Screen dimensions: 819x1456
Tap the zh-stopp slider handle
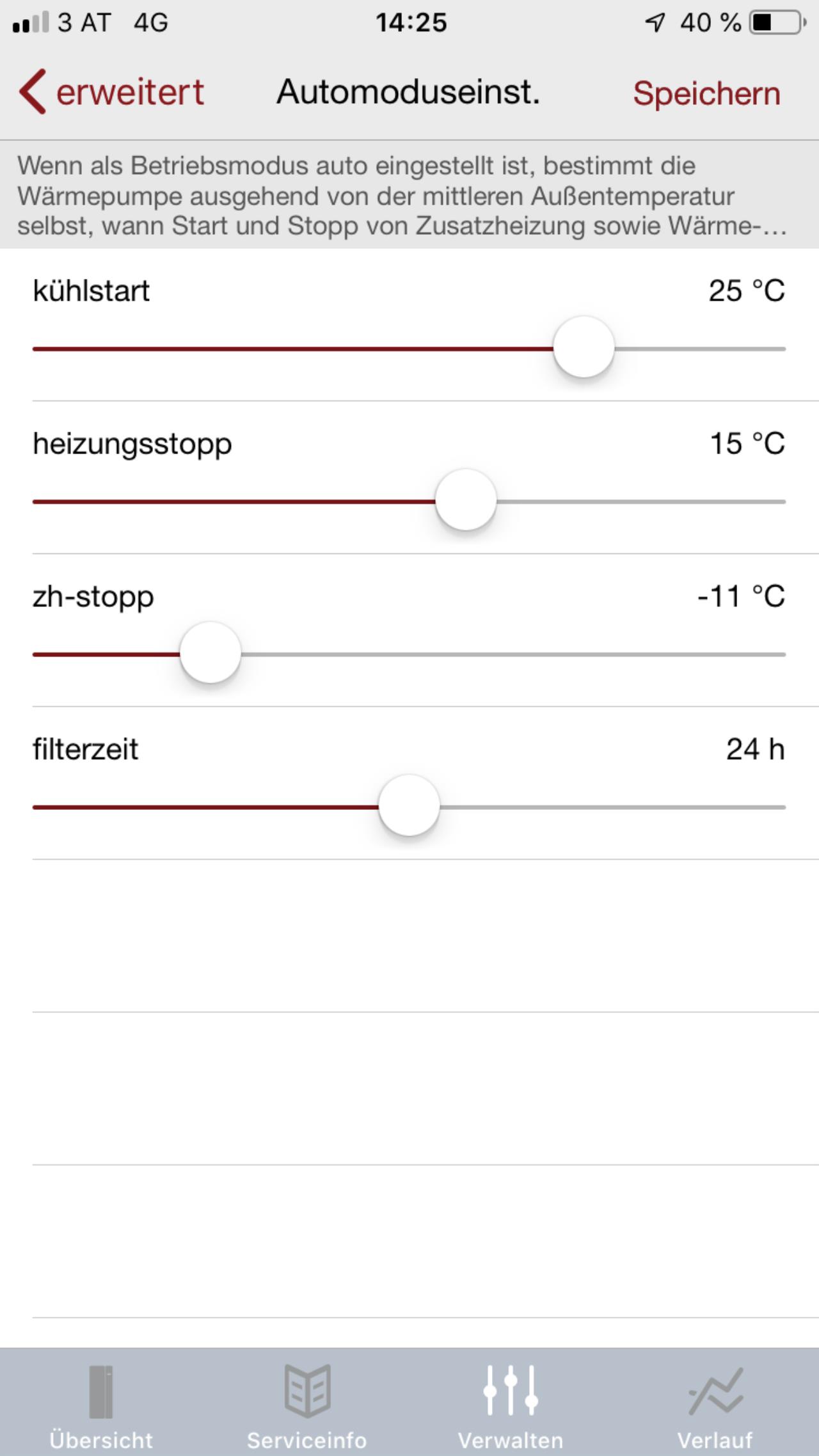(211, 653)
